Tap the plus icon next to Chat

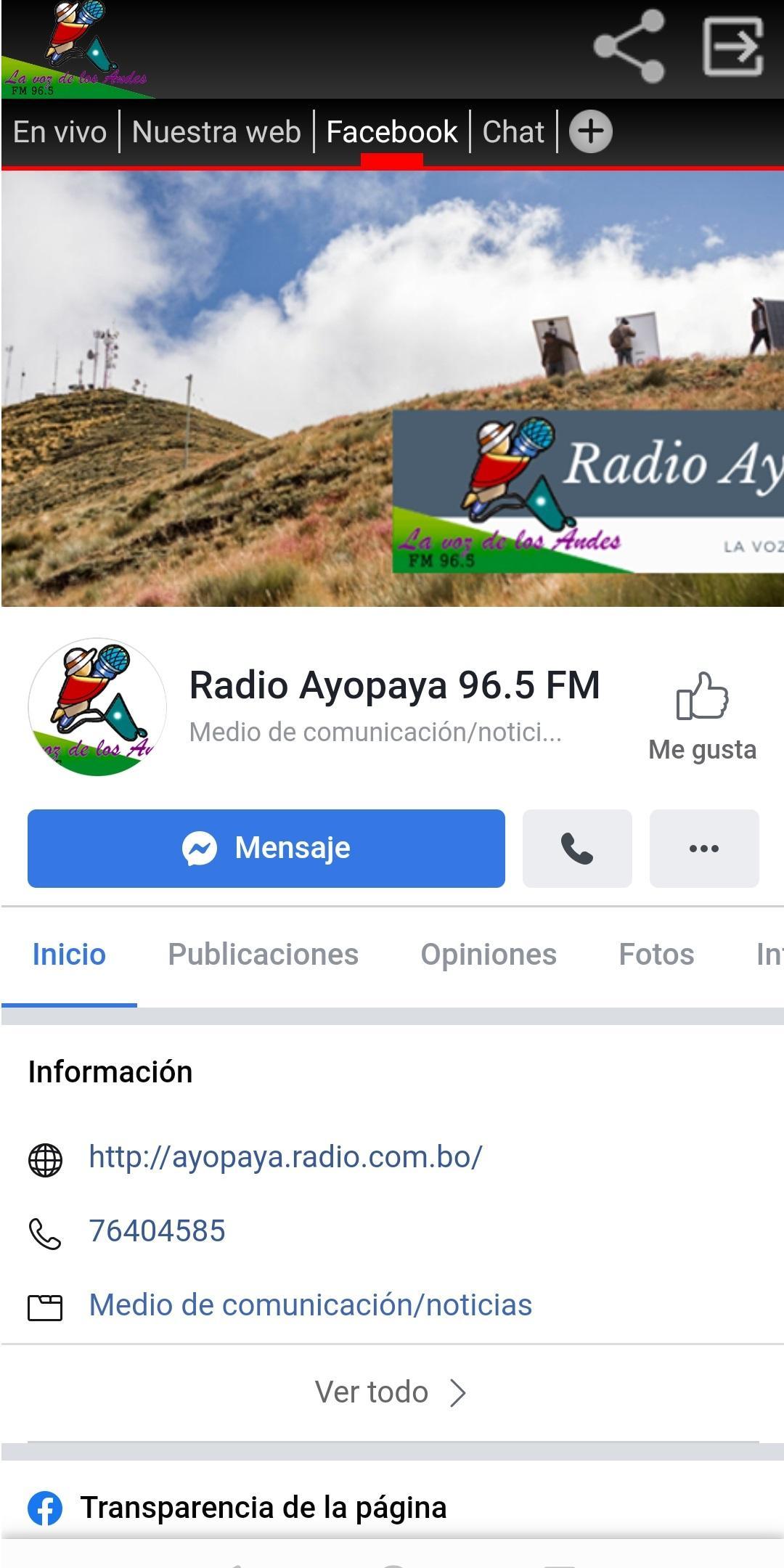[591, 132]
